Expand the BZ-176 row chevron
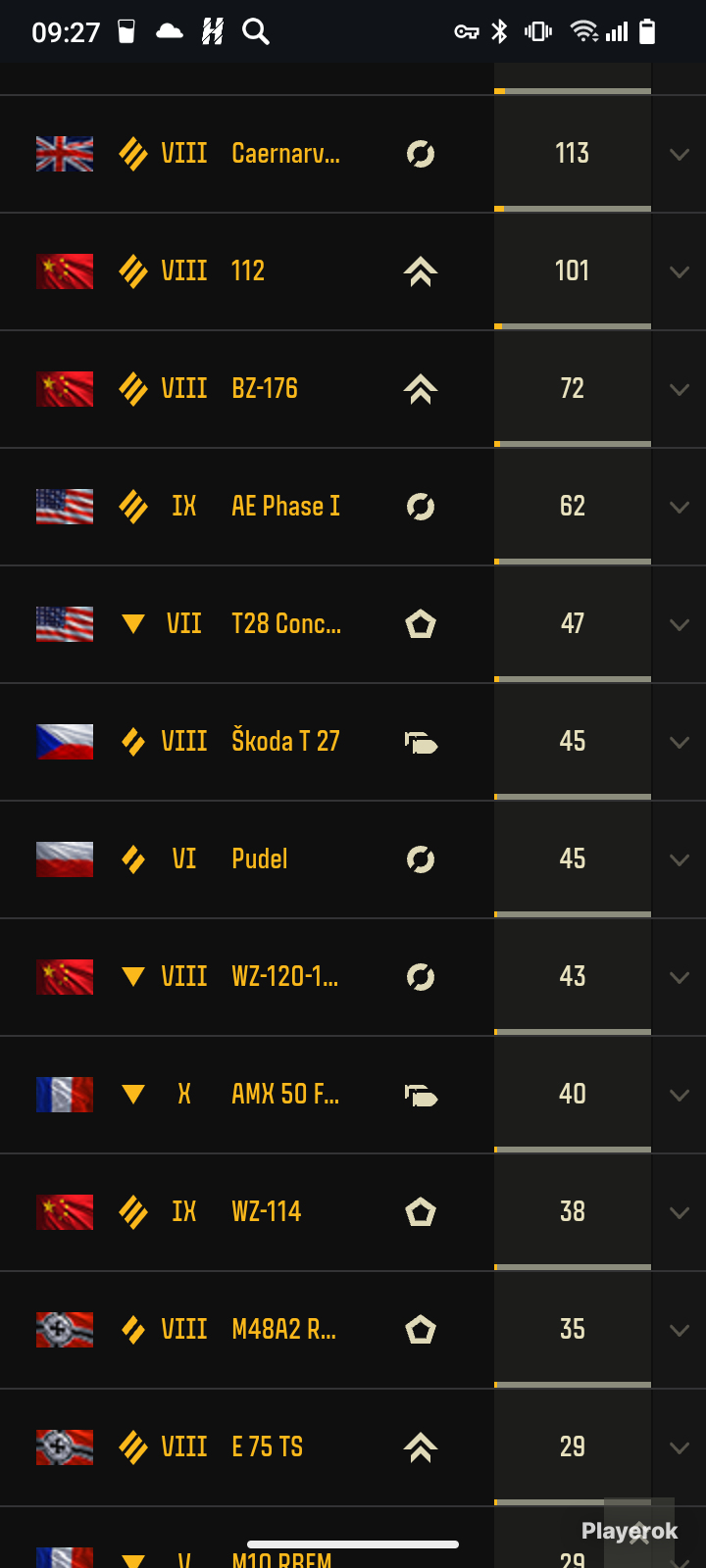Screen dimensions: 706x1568 (x=679, y=389)
